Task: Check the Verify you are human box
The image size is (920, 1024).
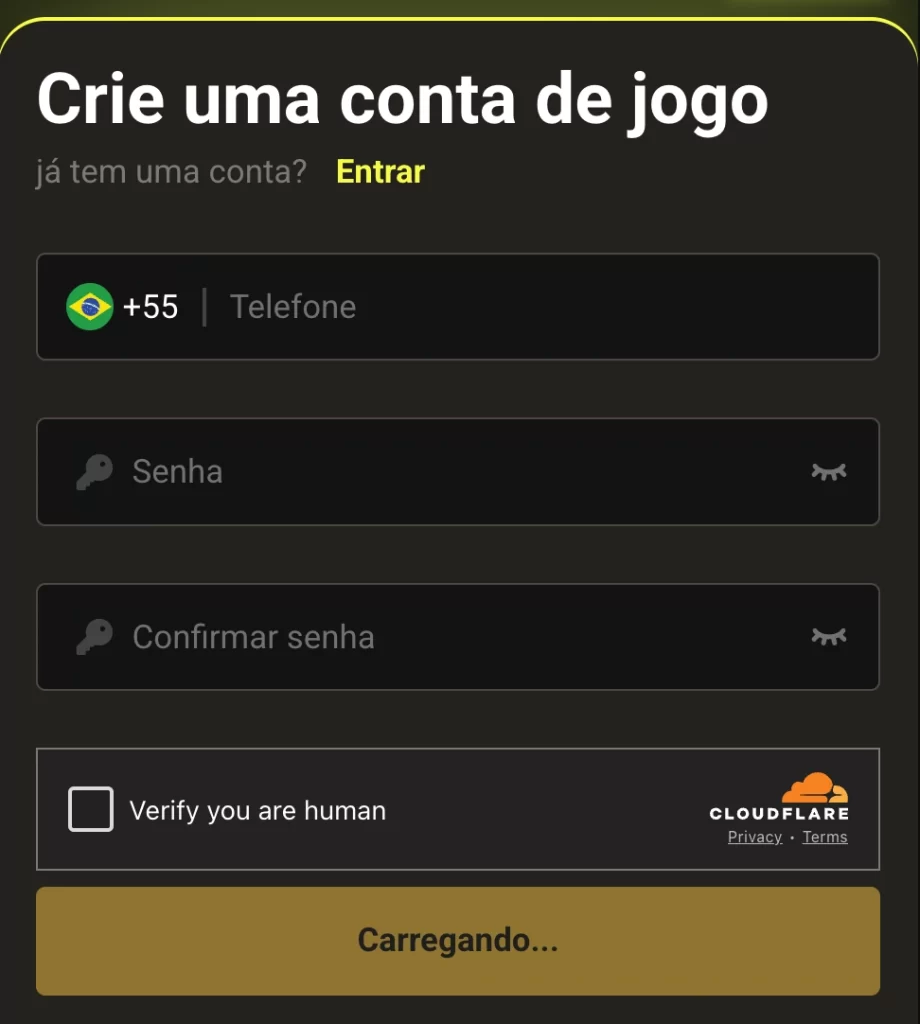Action: (91, 810)
